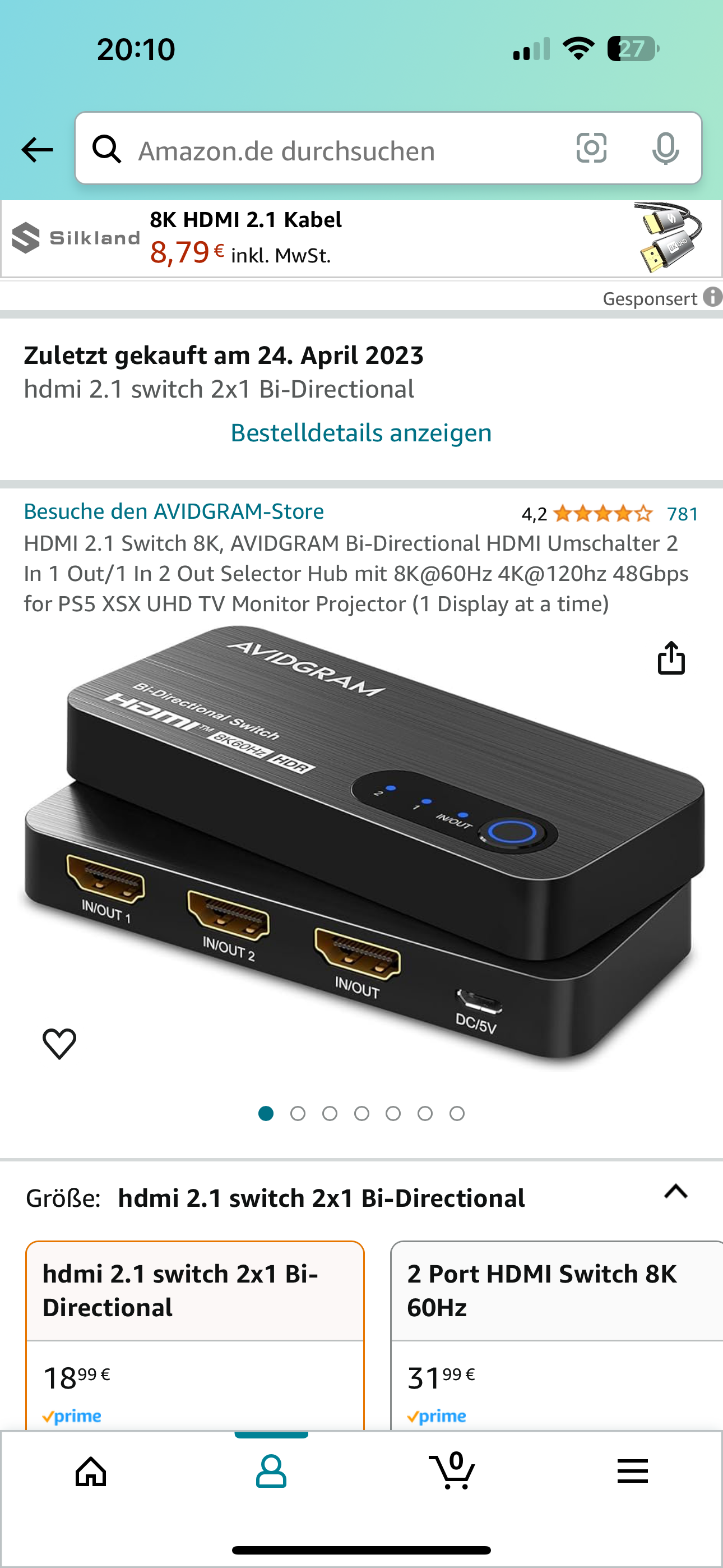
Task: View order details via Bestelldetails anzeigen
Action: coord(361,433)
